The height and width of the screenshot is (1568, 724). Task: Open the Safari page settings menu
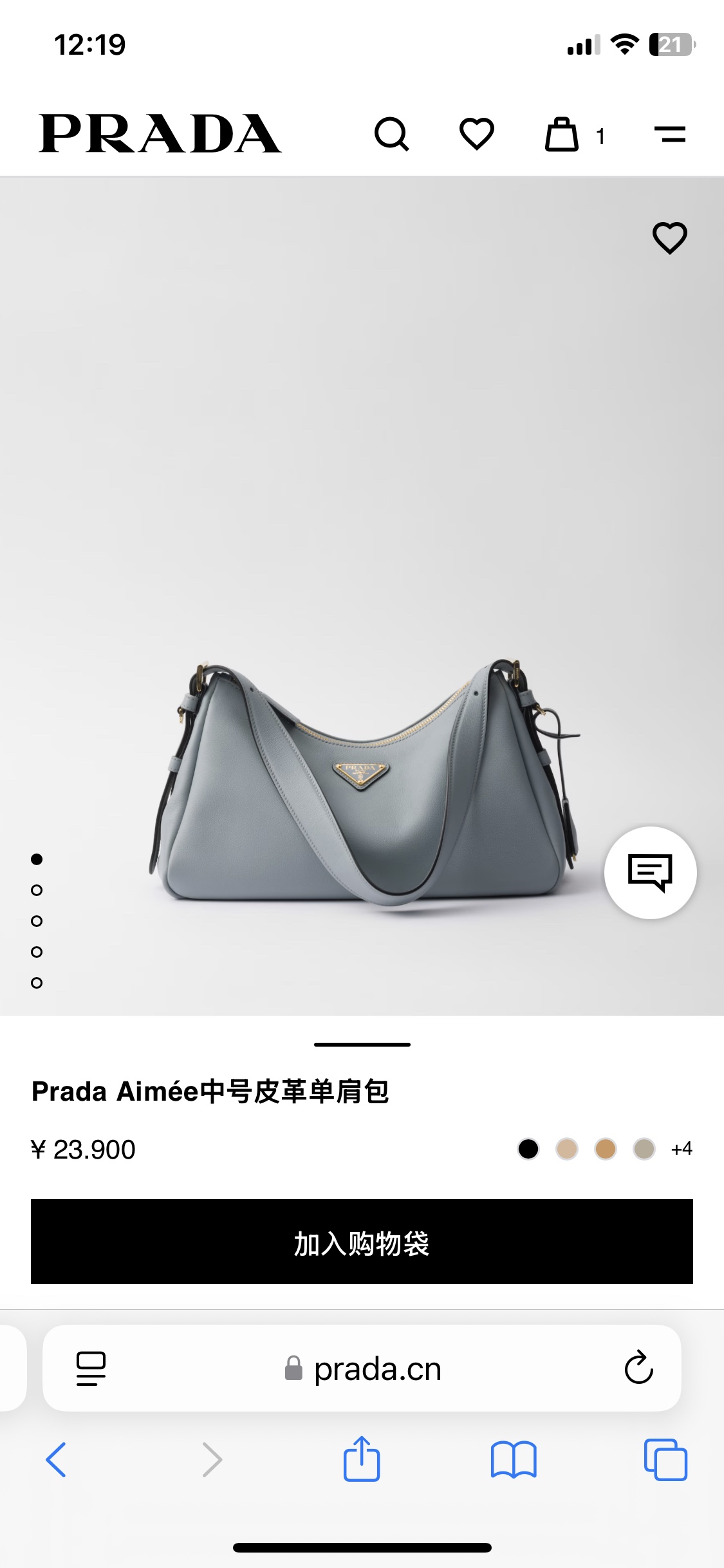tap(91, 1368)
